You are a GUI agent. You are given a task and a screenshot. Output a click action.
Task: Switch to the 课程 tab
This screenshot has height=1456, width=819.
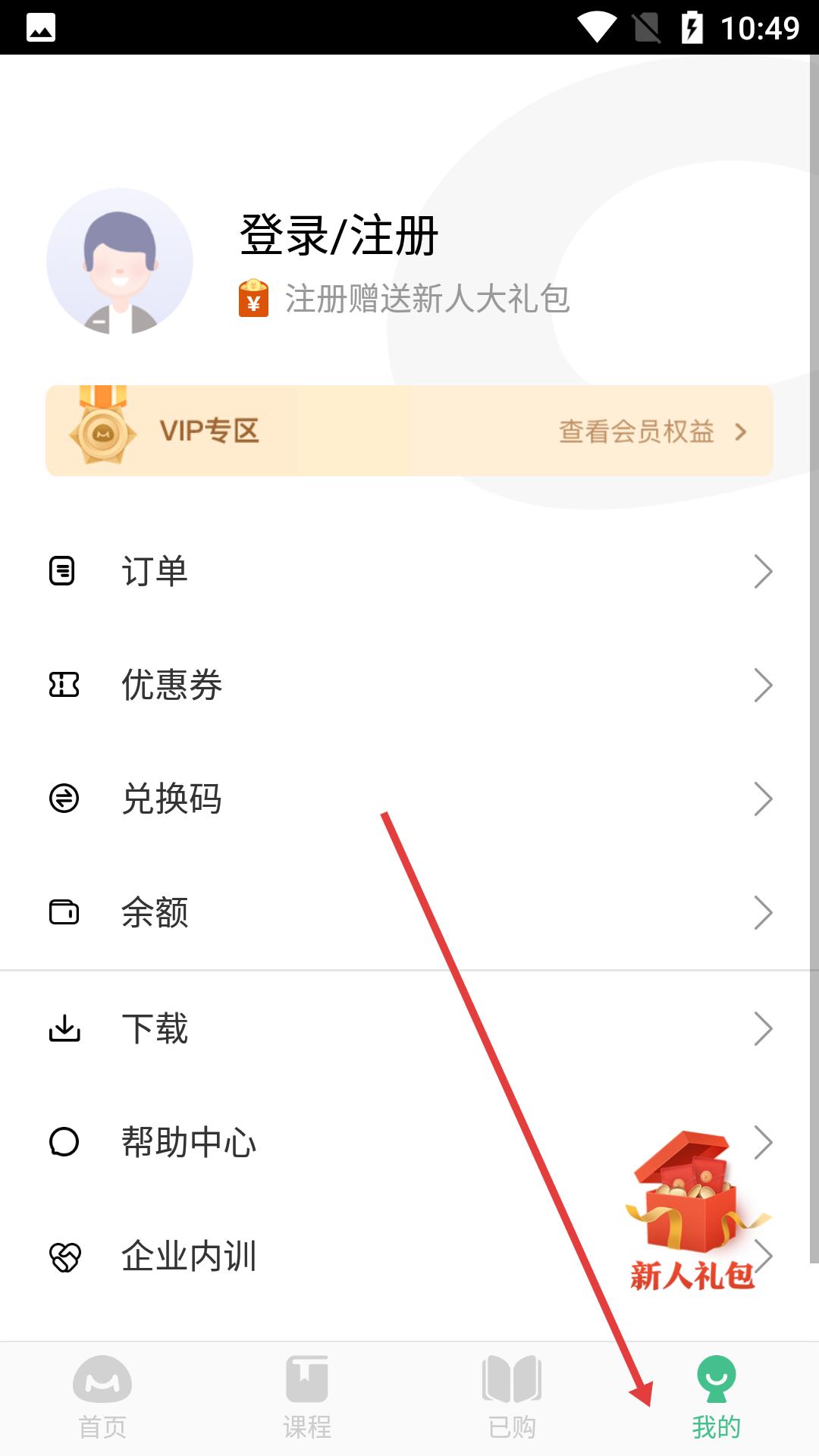[307, 1398]
